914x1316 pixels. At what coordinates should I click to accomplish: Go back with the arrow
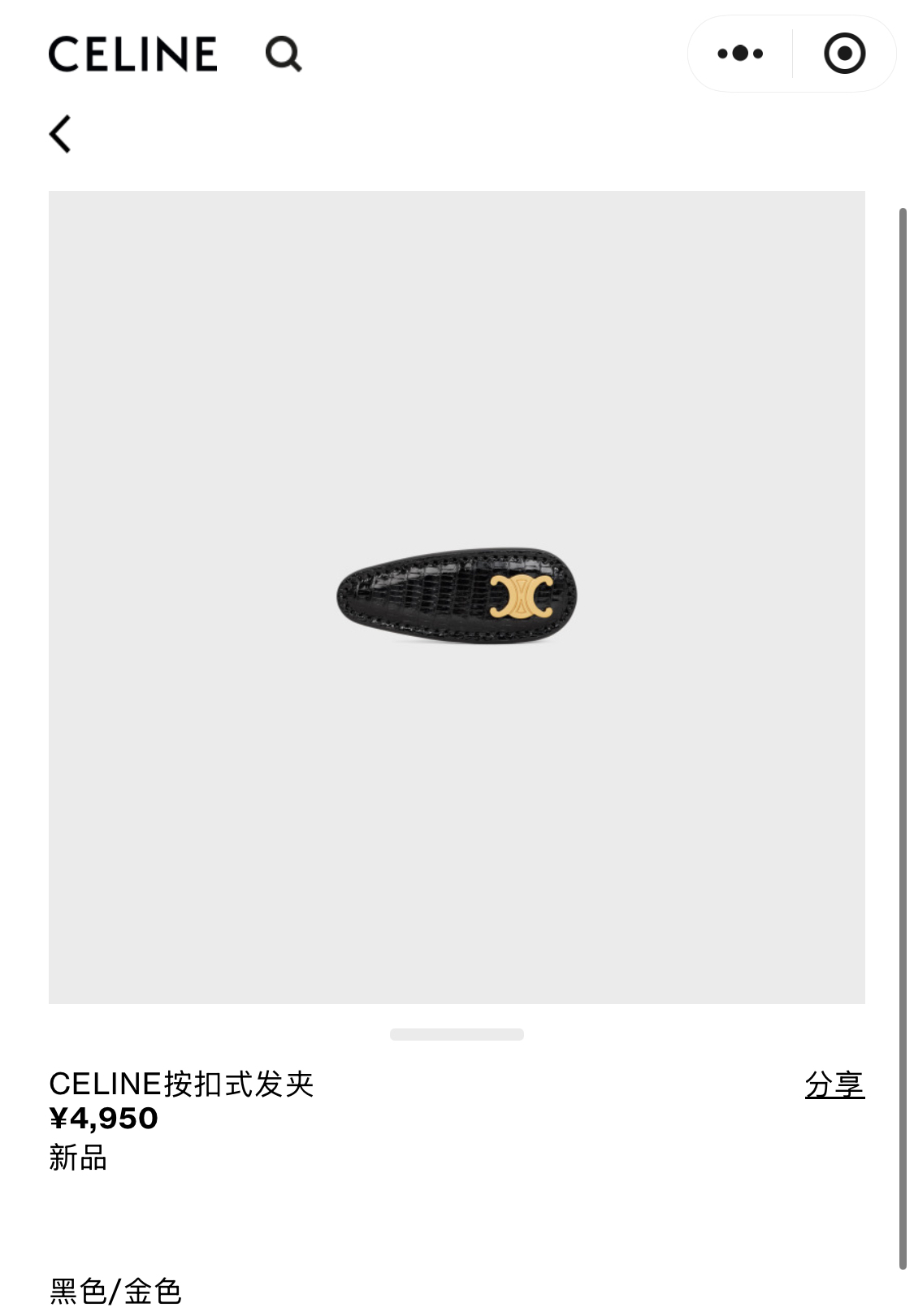tap(61, 133)
